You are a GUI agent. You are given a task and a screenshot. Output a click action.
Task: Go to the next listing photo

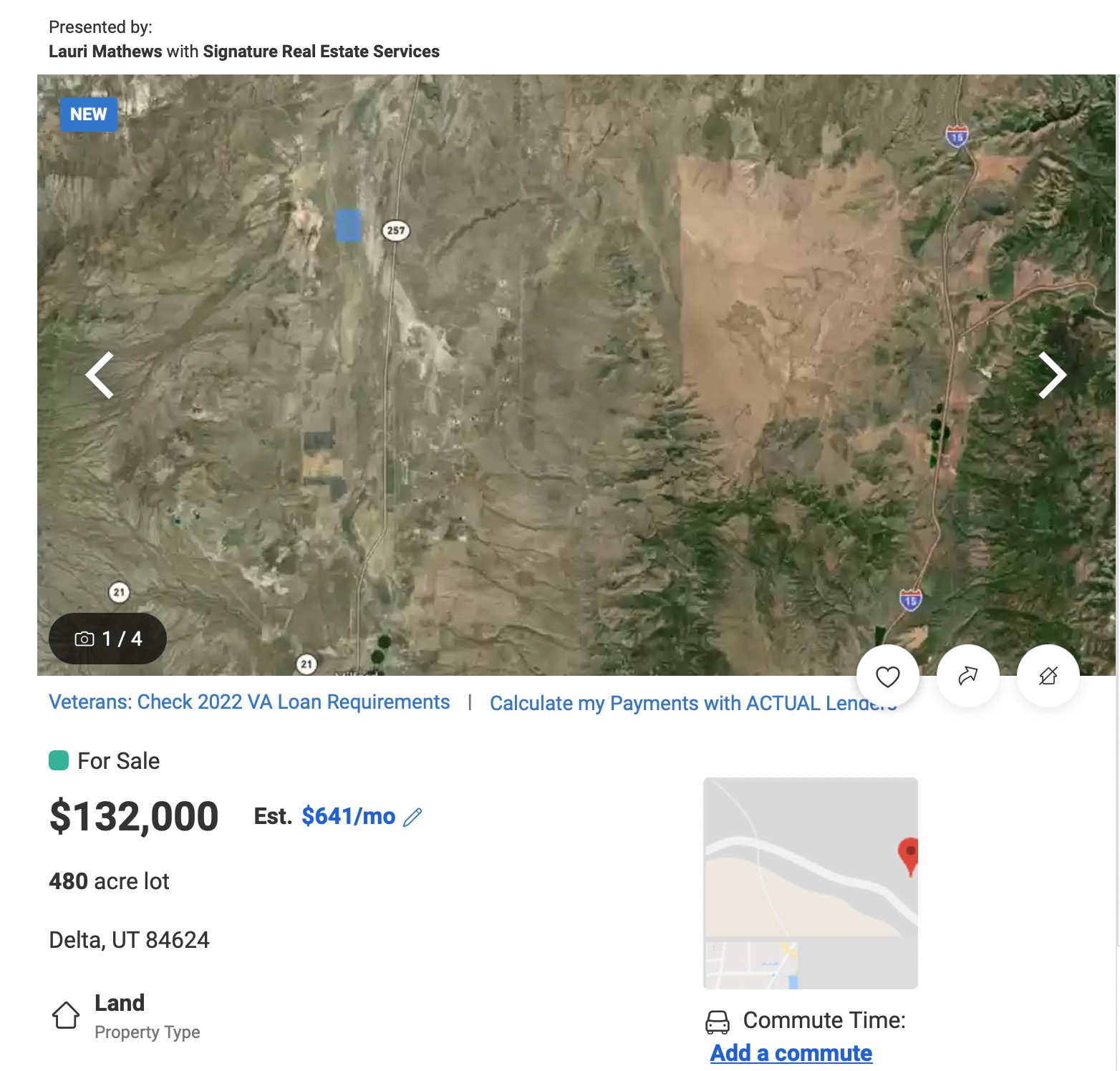1051,374
